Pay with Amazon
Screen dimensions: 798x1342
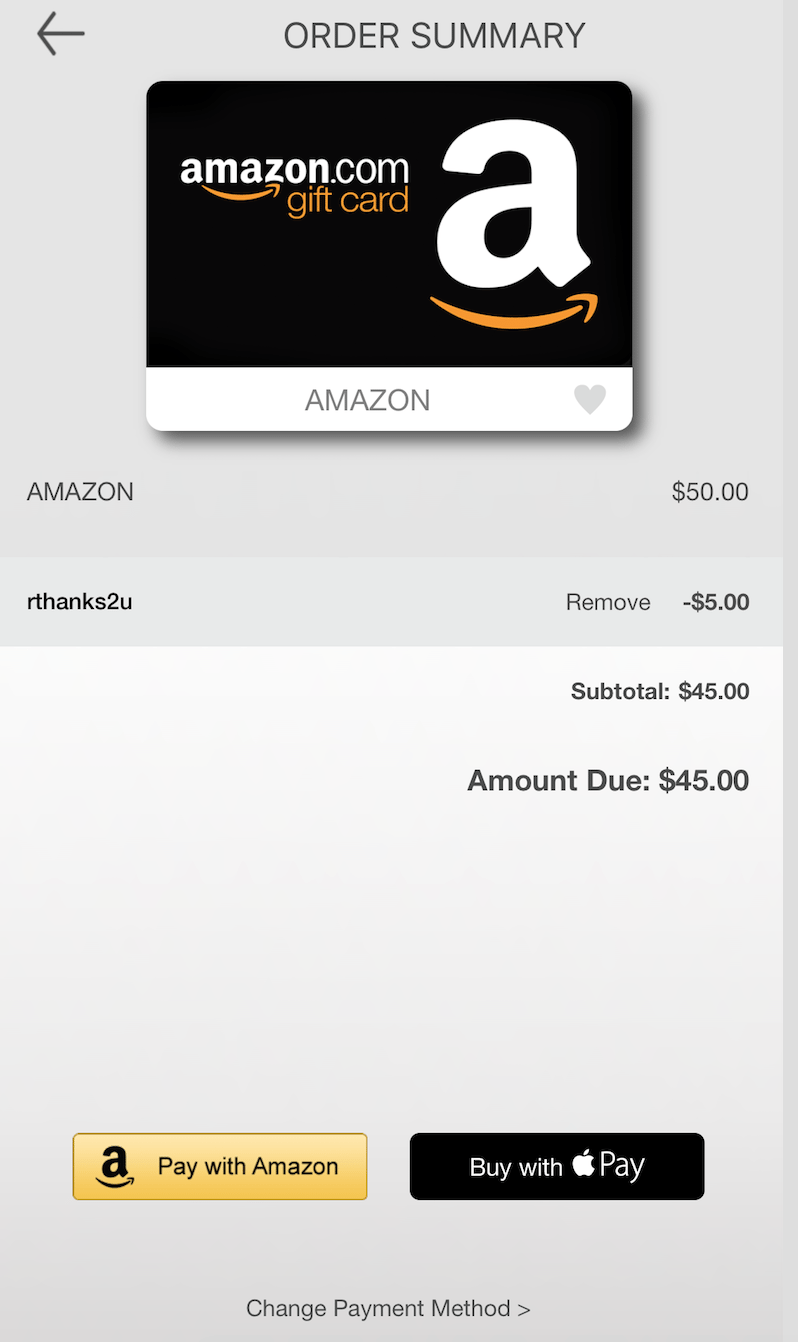(220, 1166)
